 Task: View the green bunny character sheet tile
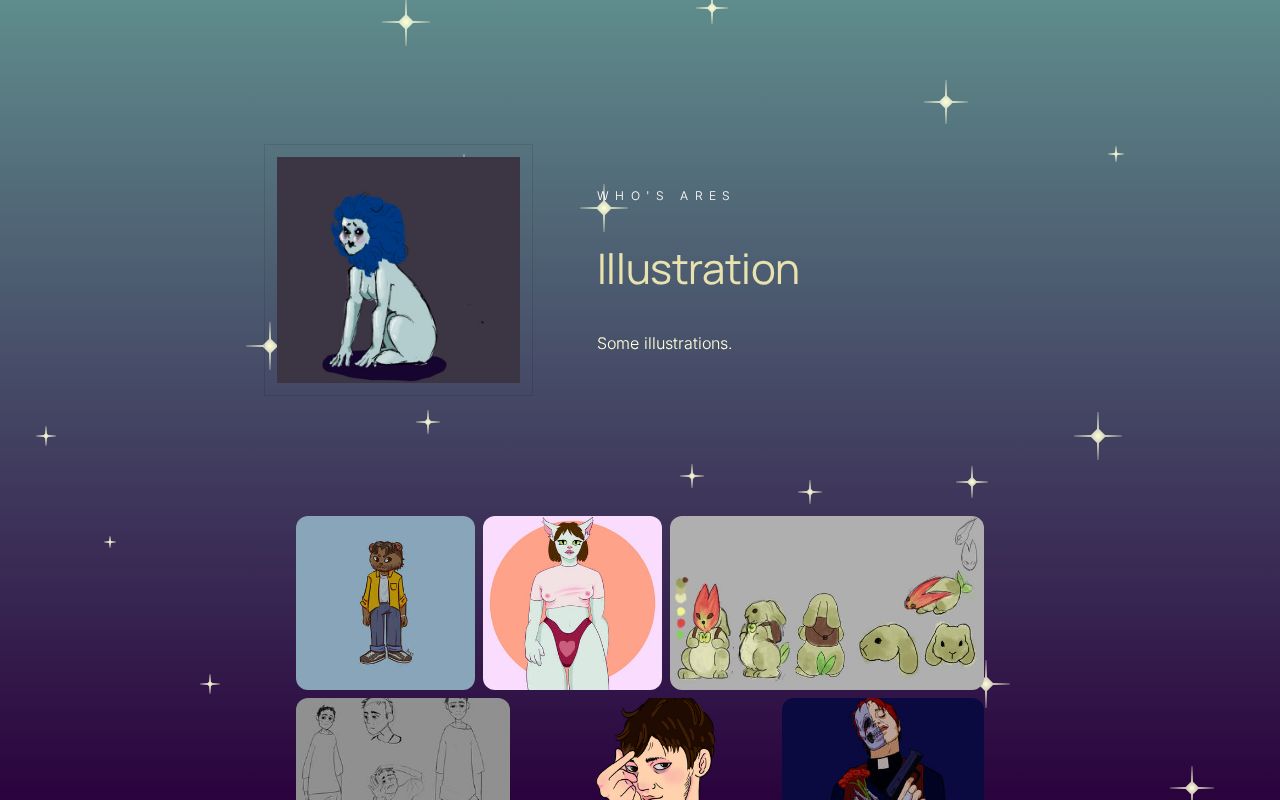coord(826,603)
